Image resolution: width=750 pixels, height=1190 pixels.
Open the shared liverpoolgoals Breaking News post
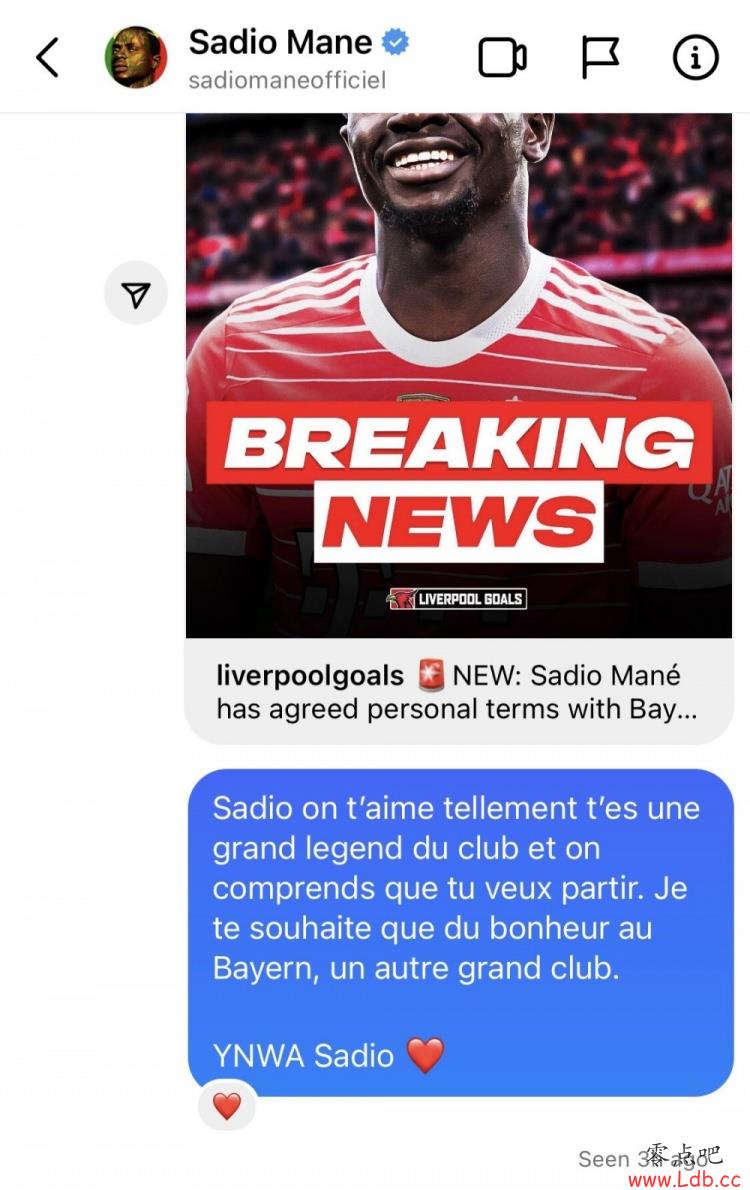click(458, 400)
